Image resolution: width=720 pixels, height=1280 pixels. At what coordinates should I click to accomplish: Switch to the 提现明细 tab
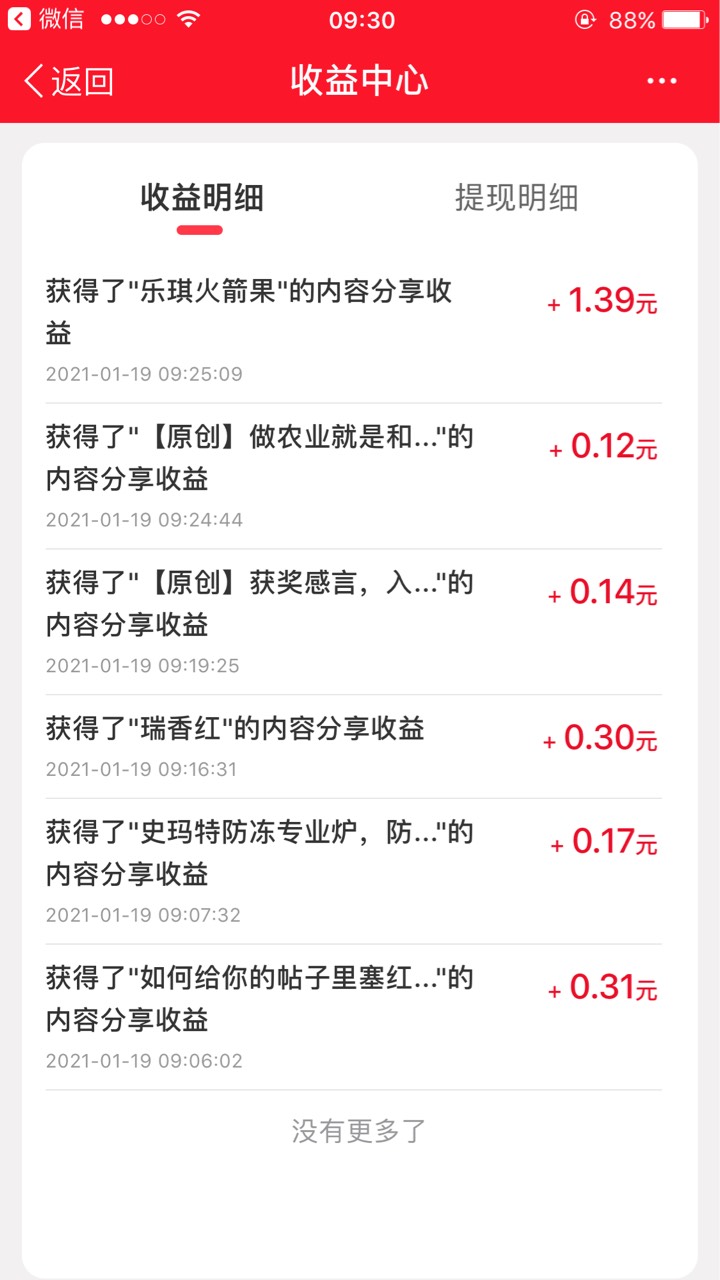[516, 198]
